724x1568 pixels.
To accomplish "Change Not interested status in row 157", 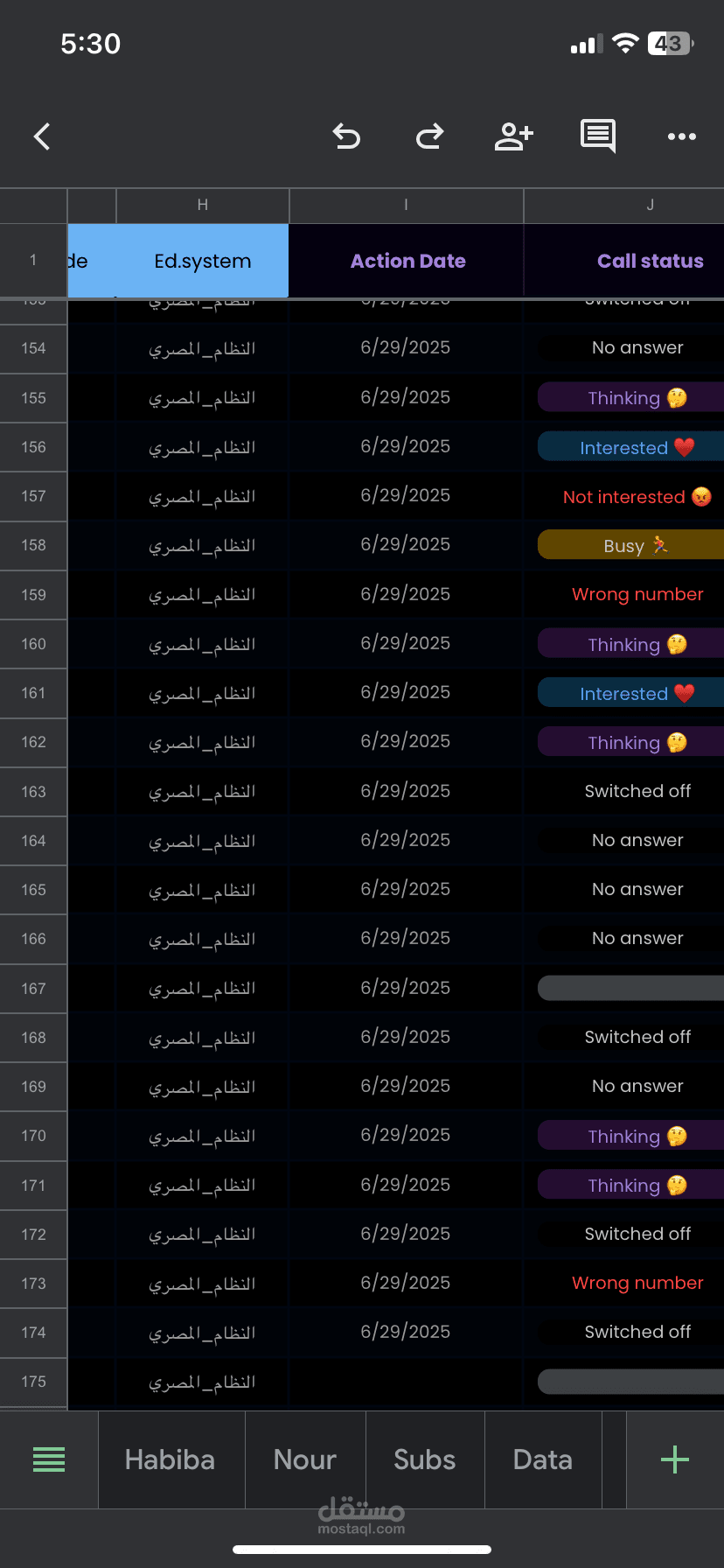I will point(637,496).
